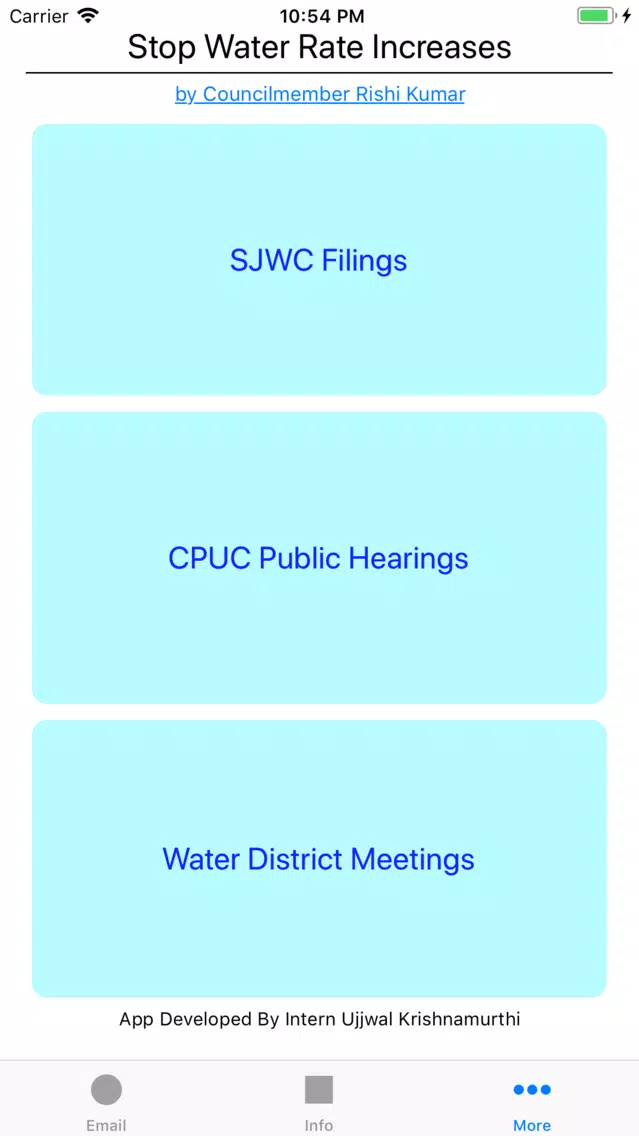Switch to the Email tab
This screenshot has height=1136, width=639.
[x=106, y=1103]
